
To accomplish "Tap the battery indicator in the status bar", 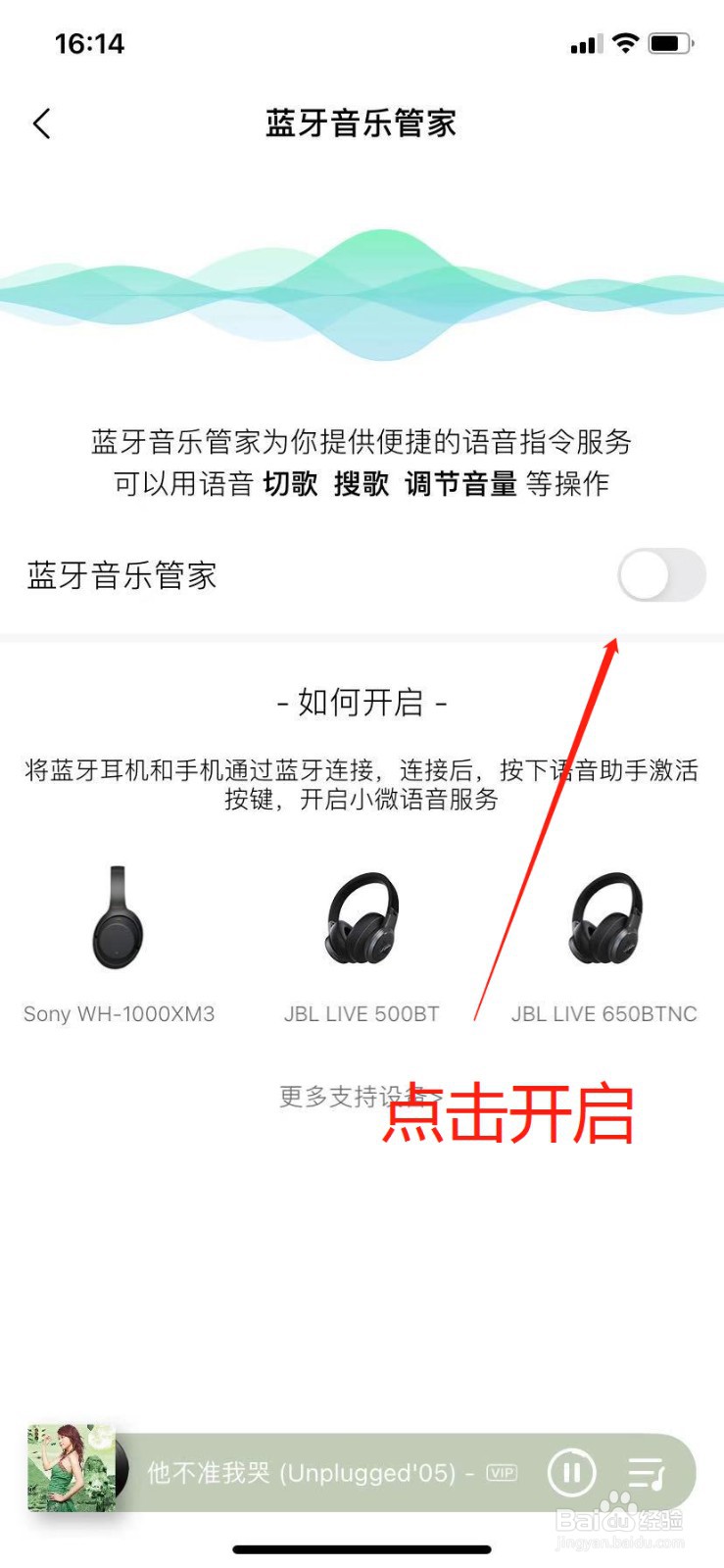I will pos(672,42).
